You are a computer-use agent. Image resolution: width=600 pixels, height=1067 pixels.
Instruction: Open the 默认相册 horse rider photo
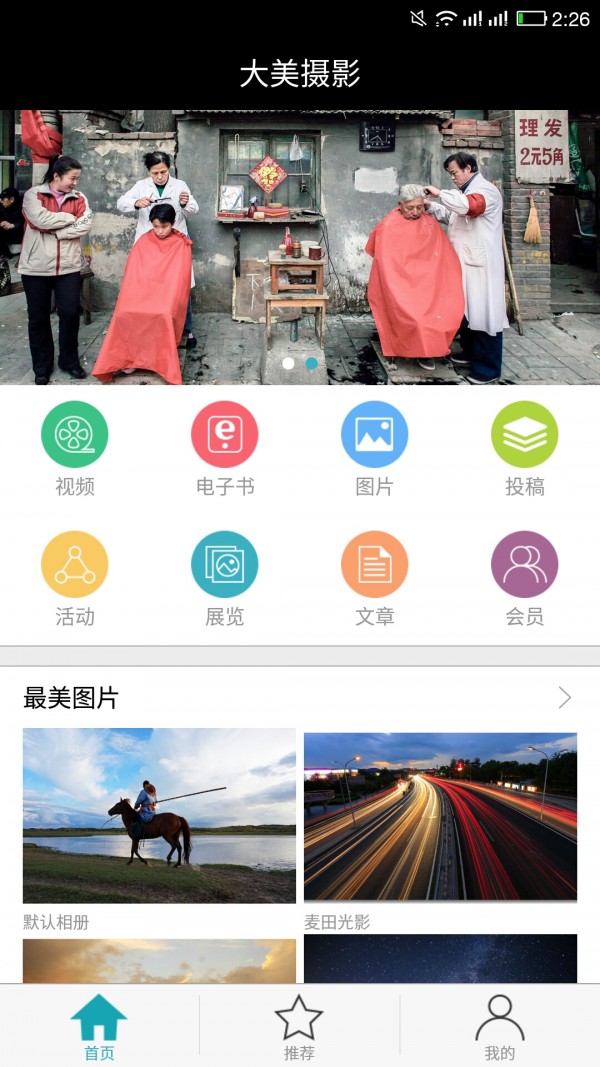[159, 815]
